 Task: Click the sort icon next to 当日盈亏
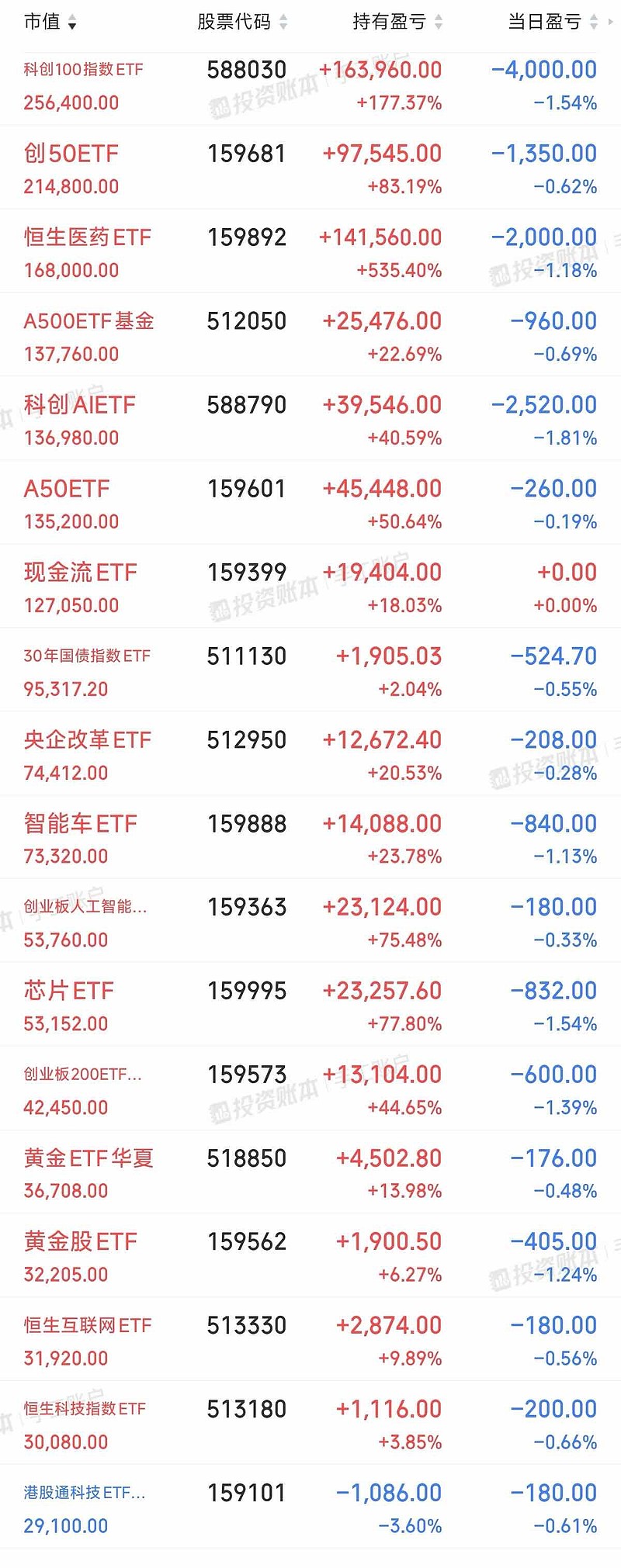pos(594,22)
